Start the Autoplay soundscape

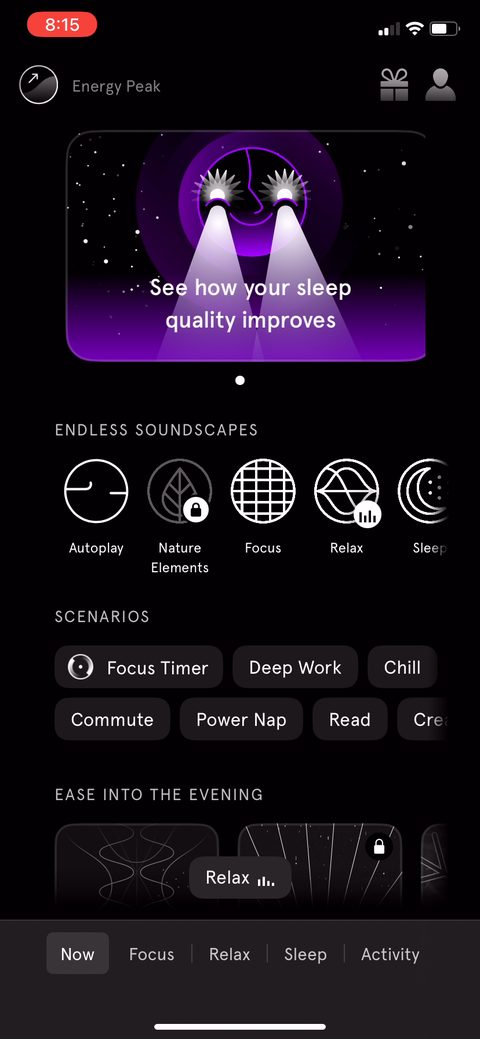tap(96, 491)
